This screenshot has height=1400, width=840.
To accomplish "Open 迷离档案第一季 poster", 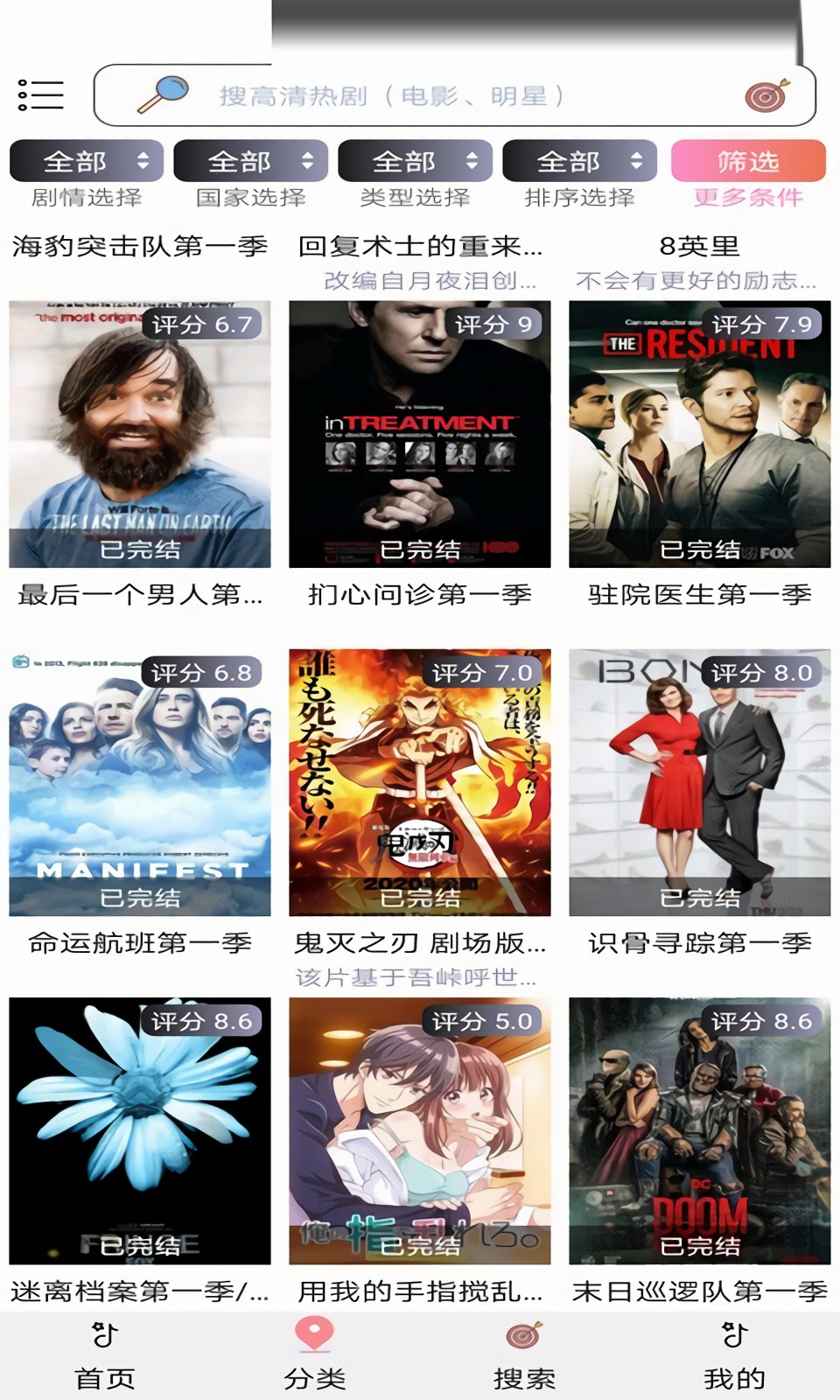I will click(x=140, y=1130).
